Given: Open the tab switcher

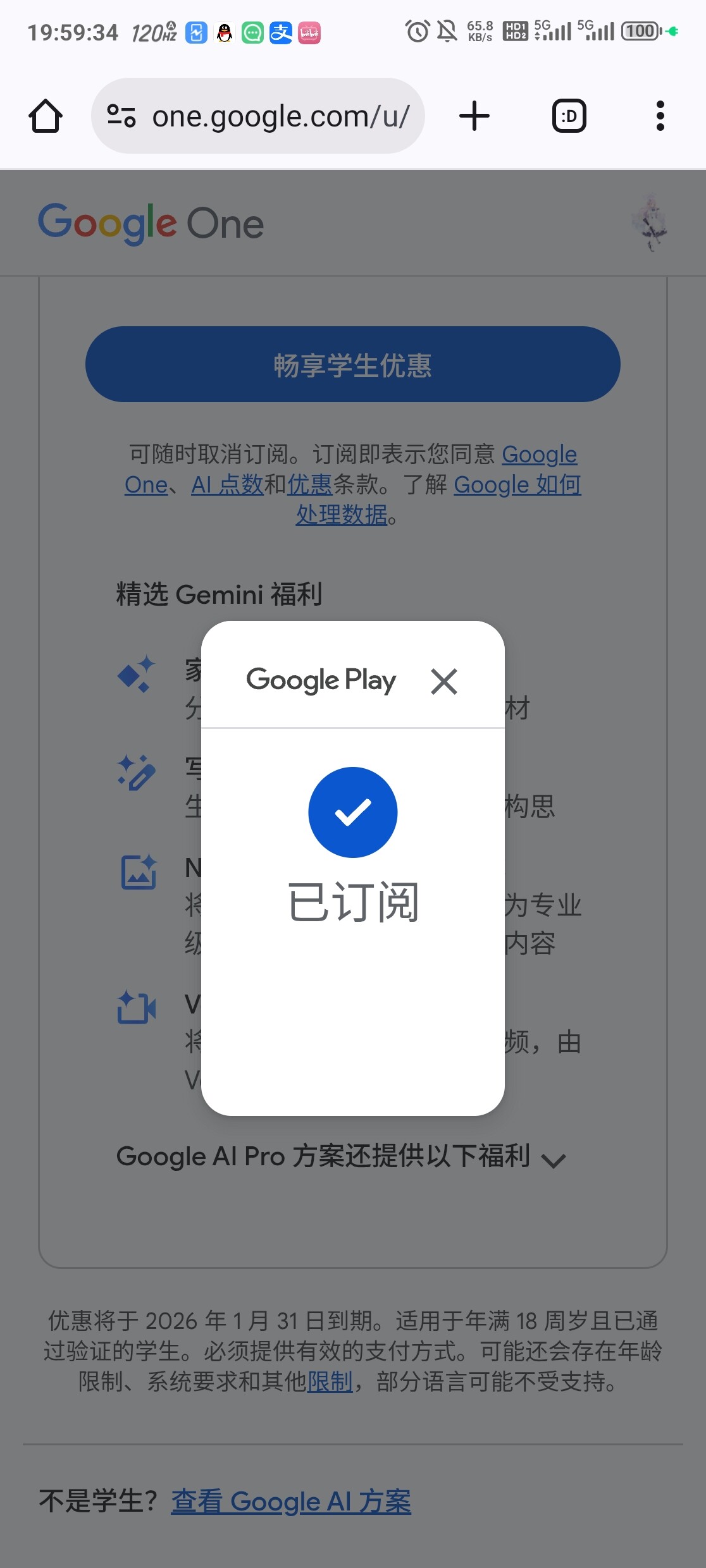Looking at the screenshot, I should click(569, 116).
